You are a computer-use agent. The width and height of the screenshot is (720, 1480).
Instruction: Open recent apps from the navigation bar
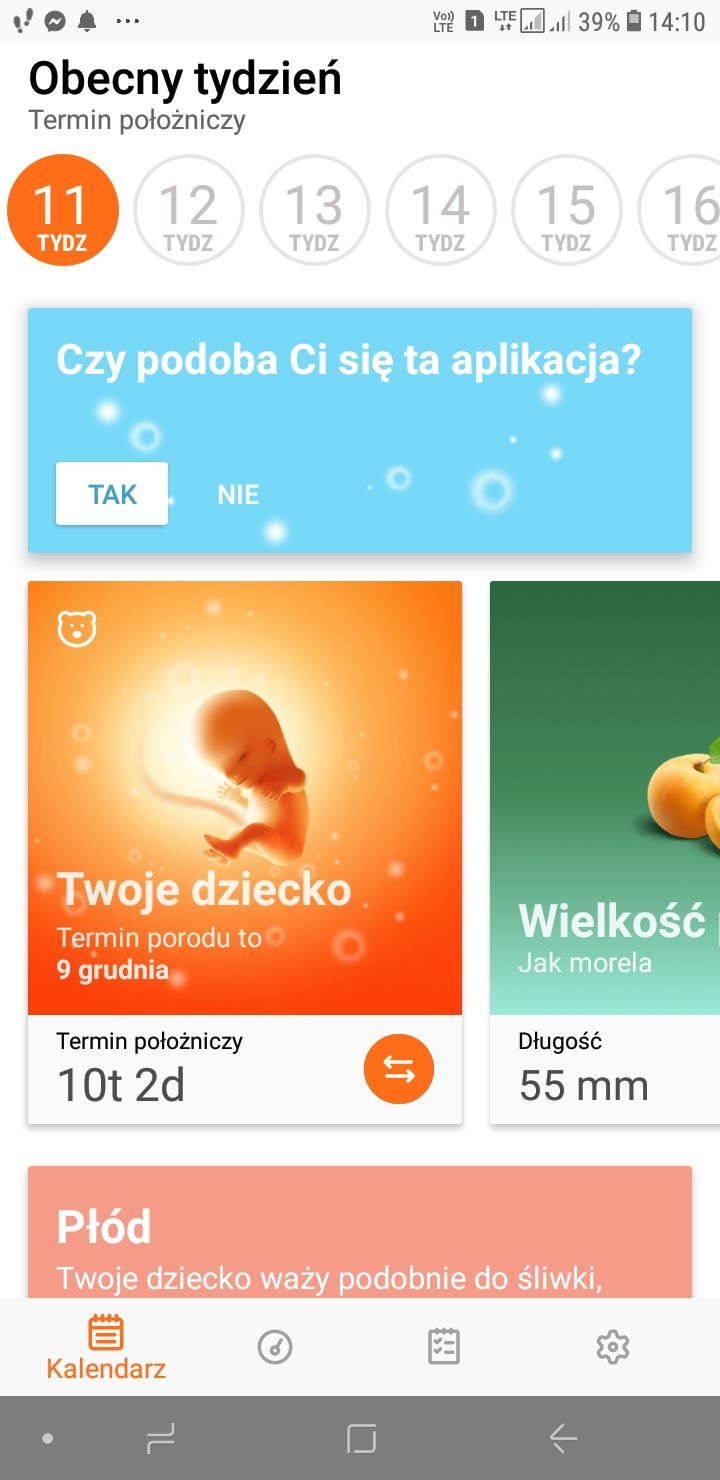[160, 1439]
